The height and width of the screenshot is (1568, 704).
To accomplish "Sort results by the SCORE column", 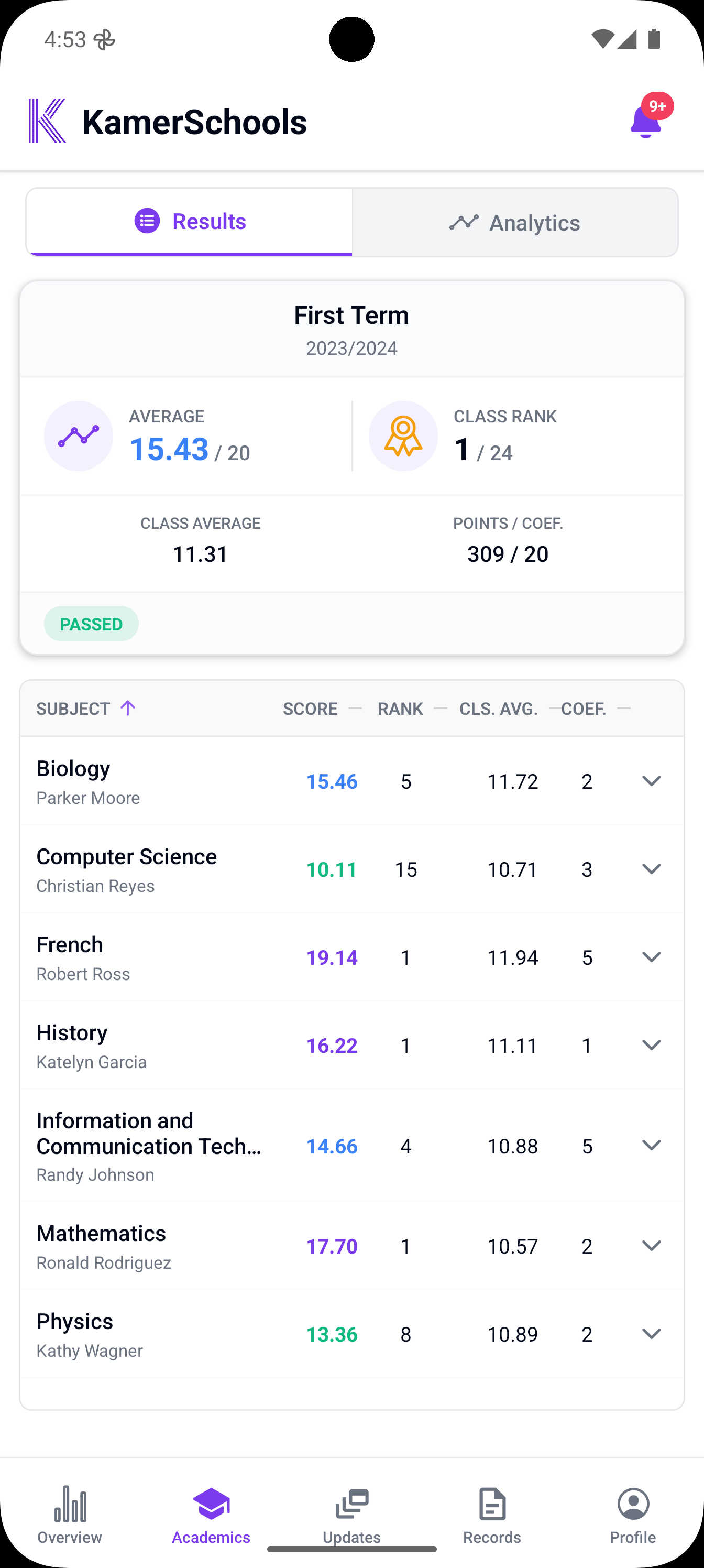I will tap(310, 708).
